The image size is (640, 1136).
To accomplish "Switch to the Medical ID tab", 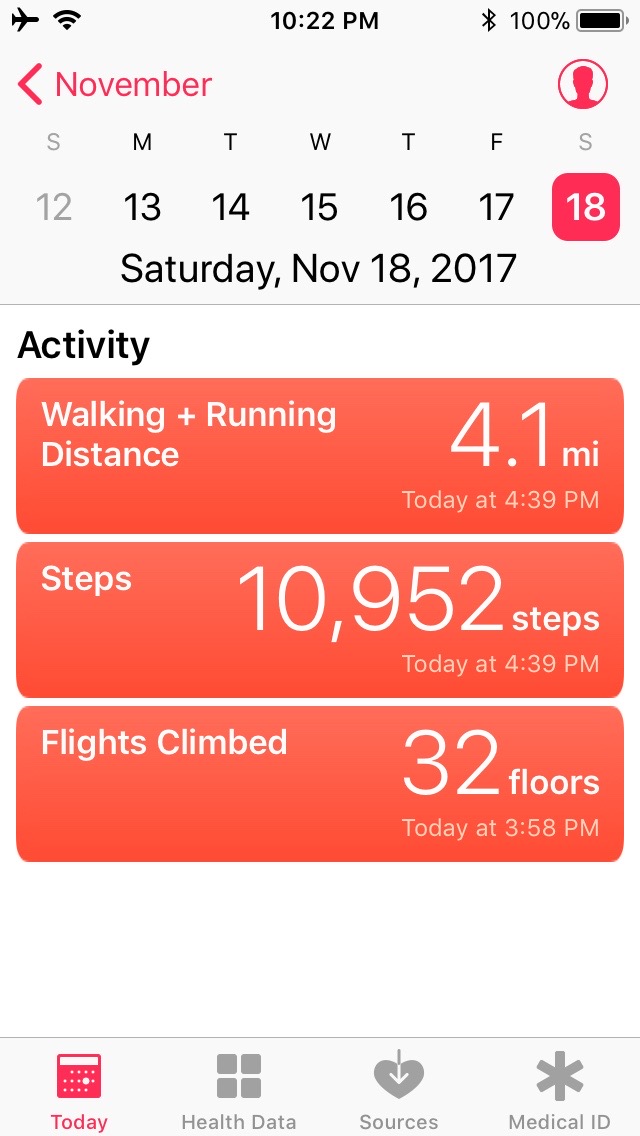I will tap(559, 1090).
